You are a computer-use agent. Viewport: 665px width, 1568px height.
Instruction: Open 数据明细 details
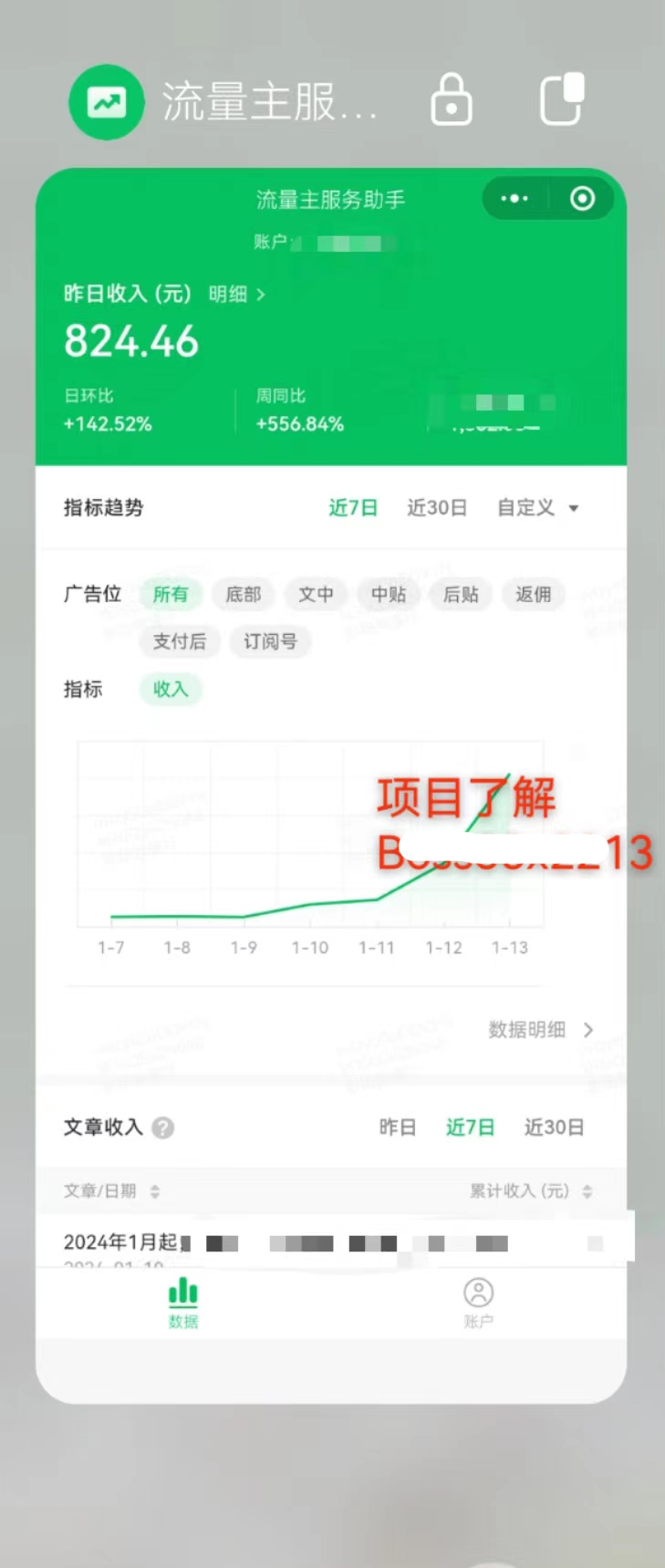[540, 1030]
